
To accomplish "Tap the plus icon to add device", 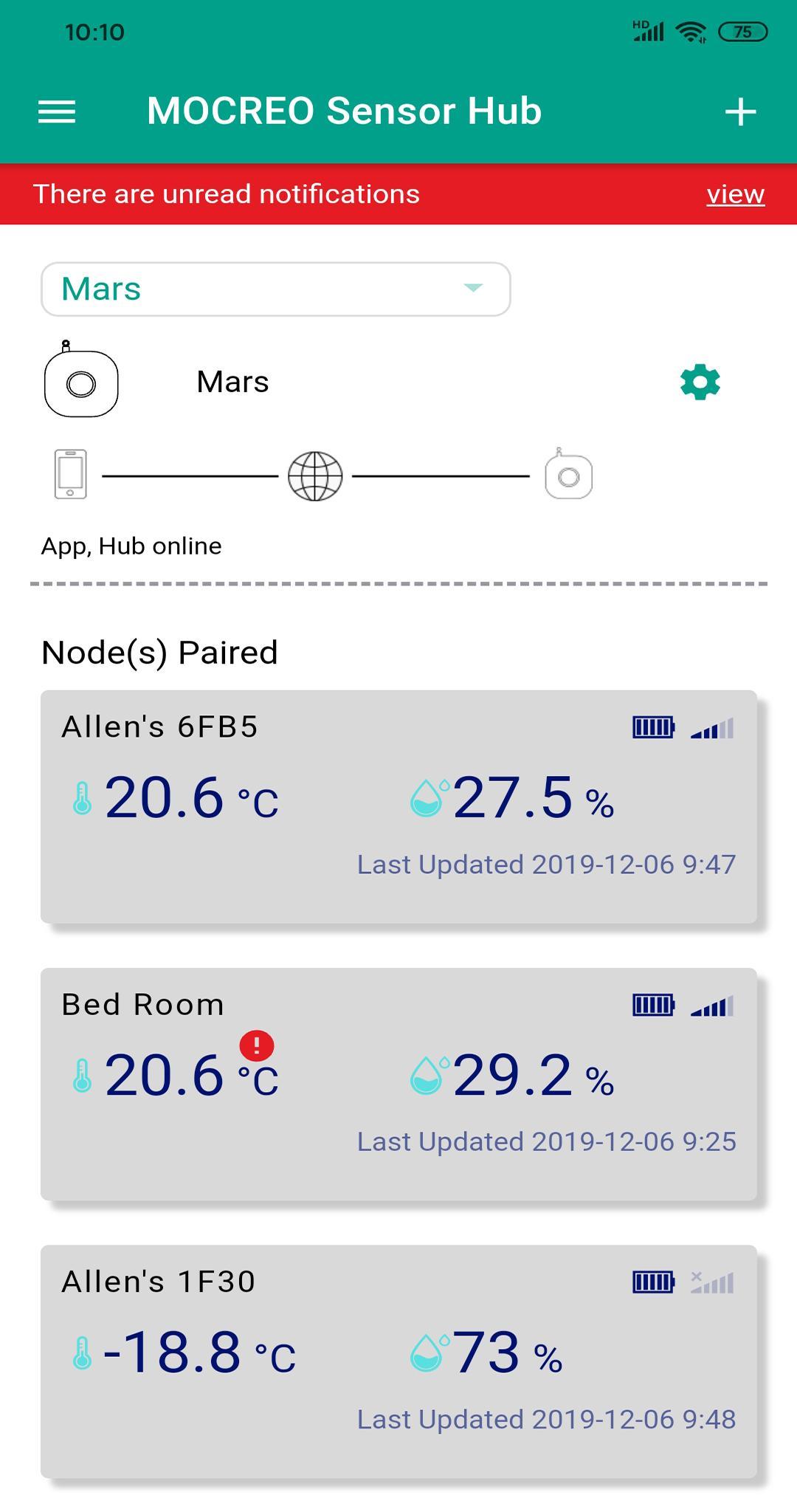I will pyautogui.click(x=740, y=112).
